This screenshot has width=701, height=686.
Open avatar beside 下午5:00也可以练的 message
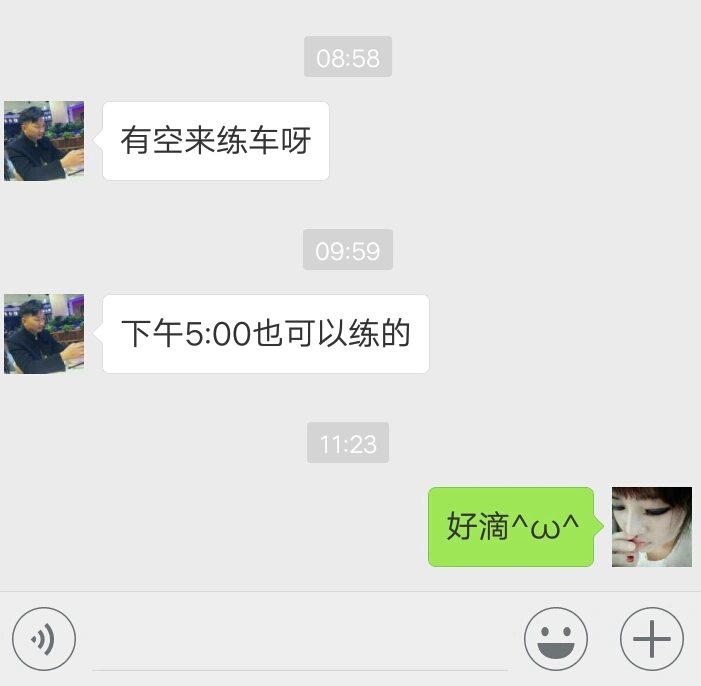coord(44,334)
